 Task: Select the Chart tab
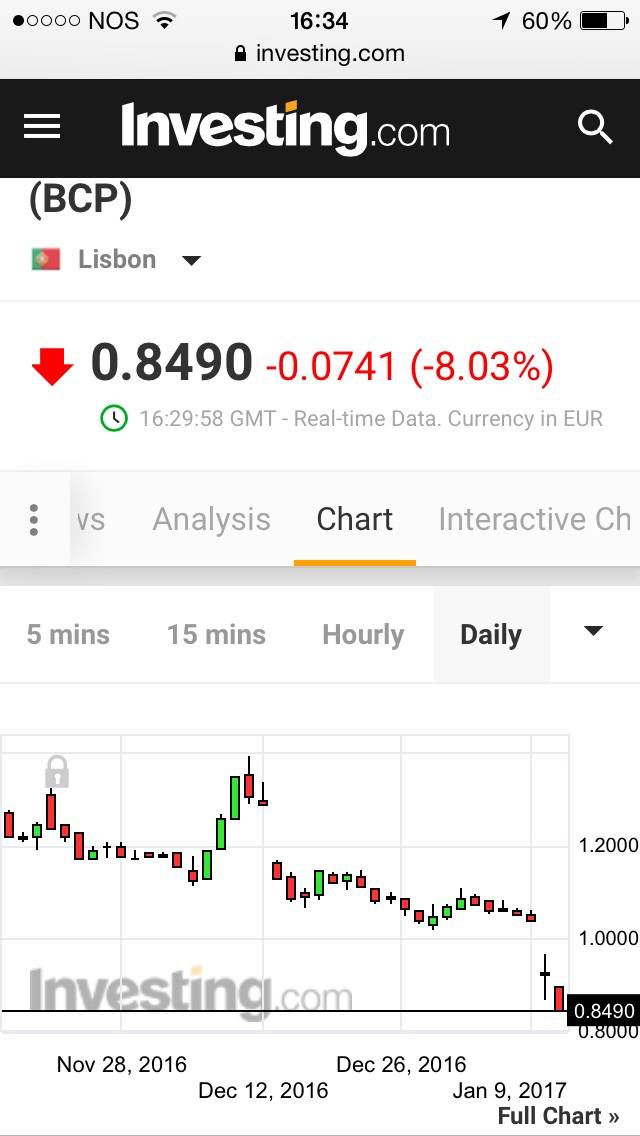coord(355,520)
